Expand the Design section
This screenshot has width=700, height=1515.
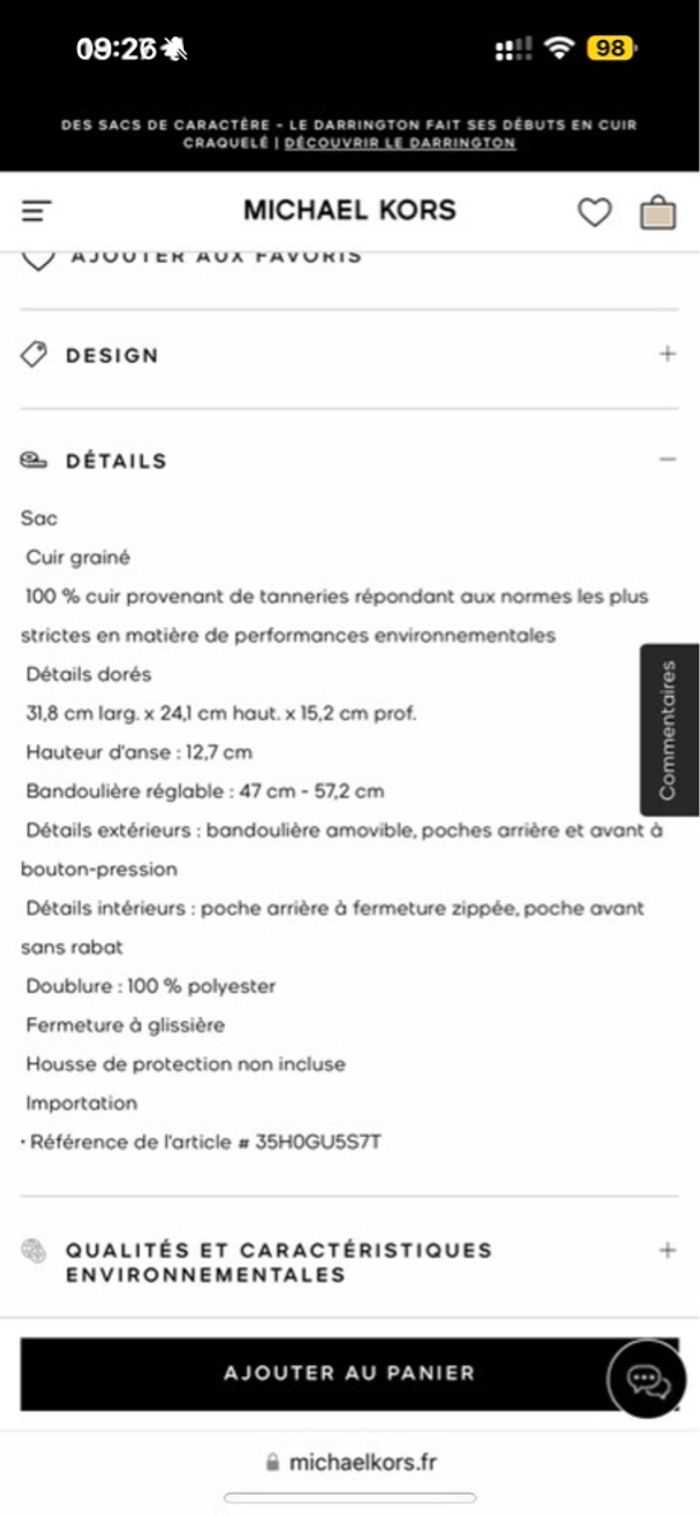click(x=667, y=354)
